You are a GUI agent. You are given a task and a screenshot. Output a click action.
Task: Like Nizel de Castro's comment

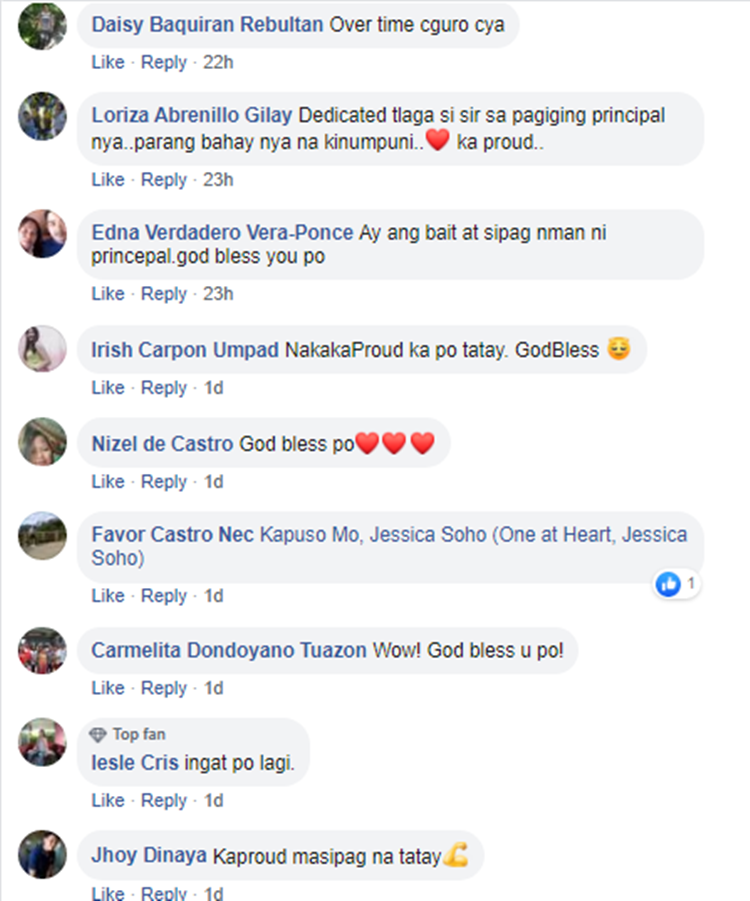pos(108,482)
